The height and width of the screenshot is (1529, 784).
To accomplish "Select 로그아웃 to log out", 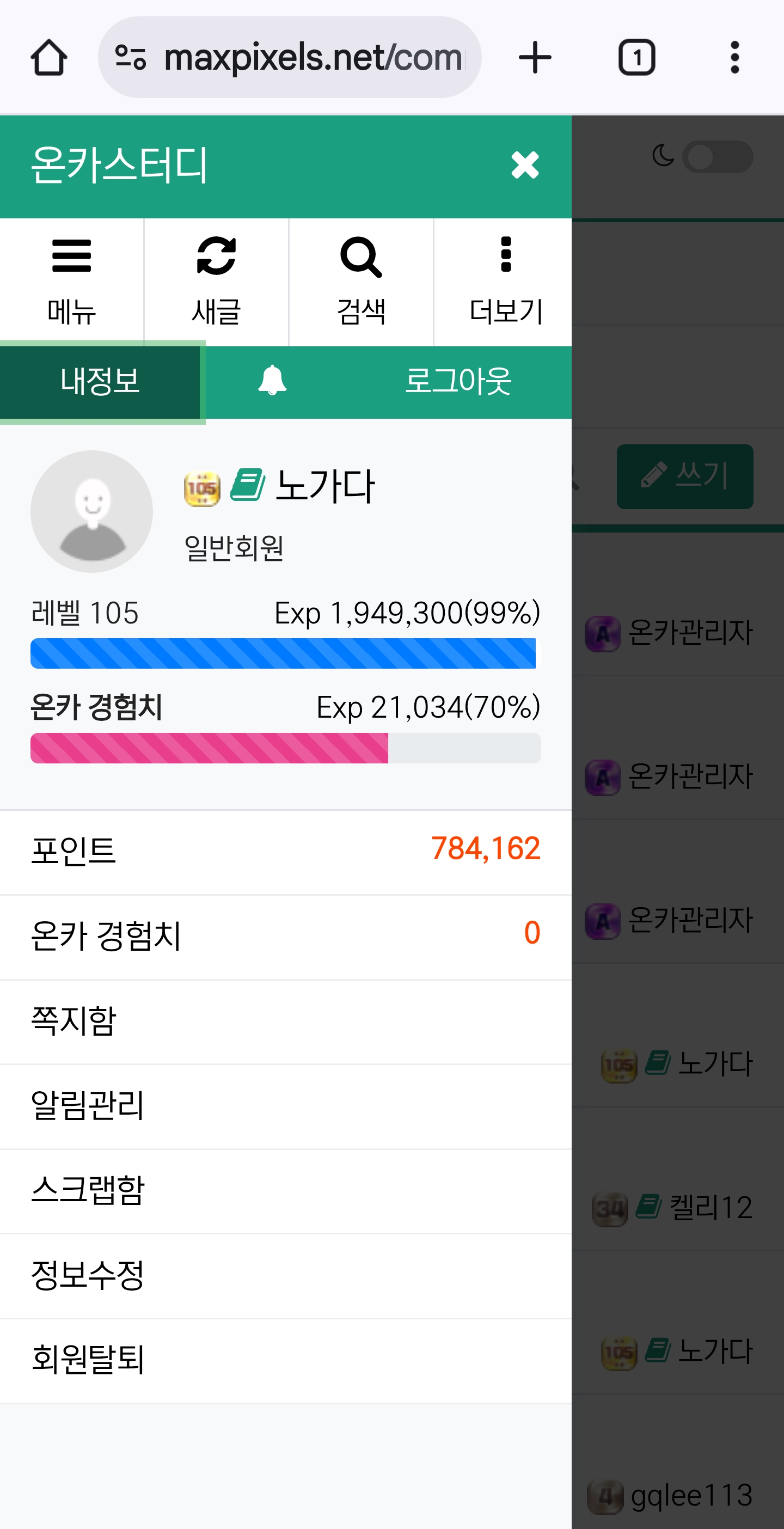I will pyautogui.click(x=457, y=382).
